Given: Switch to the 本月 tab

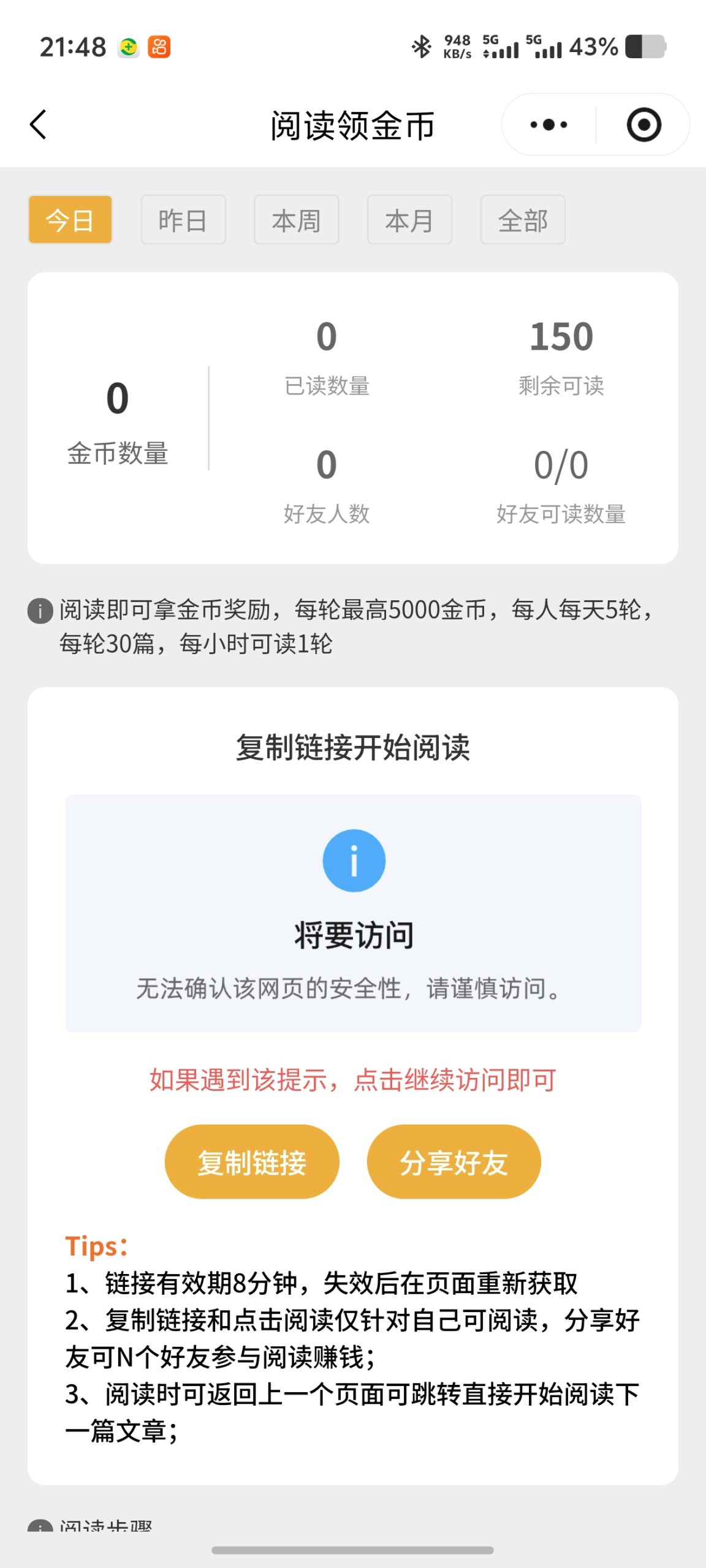Looking at the screenshot, I should (409, 220).
